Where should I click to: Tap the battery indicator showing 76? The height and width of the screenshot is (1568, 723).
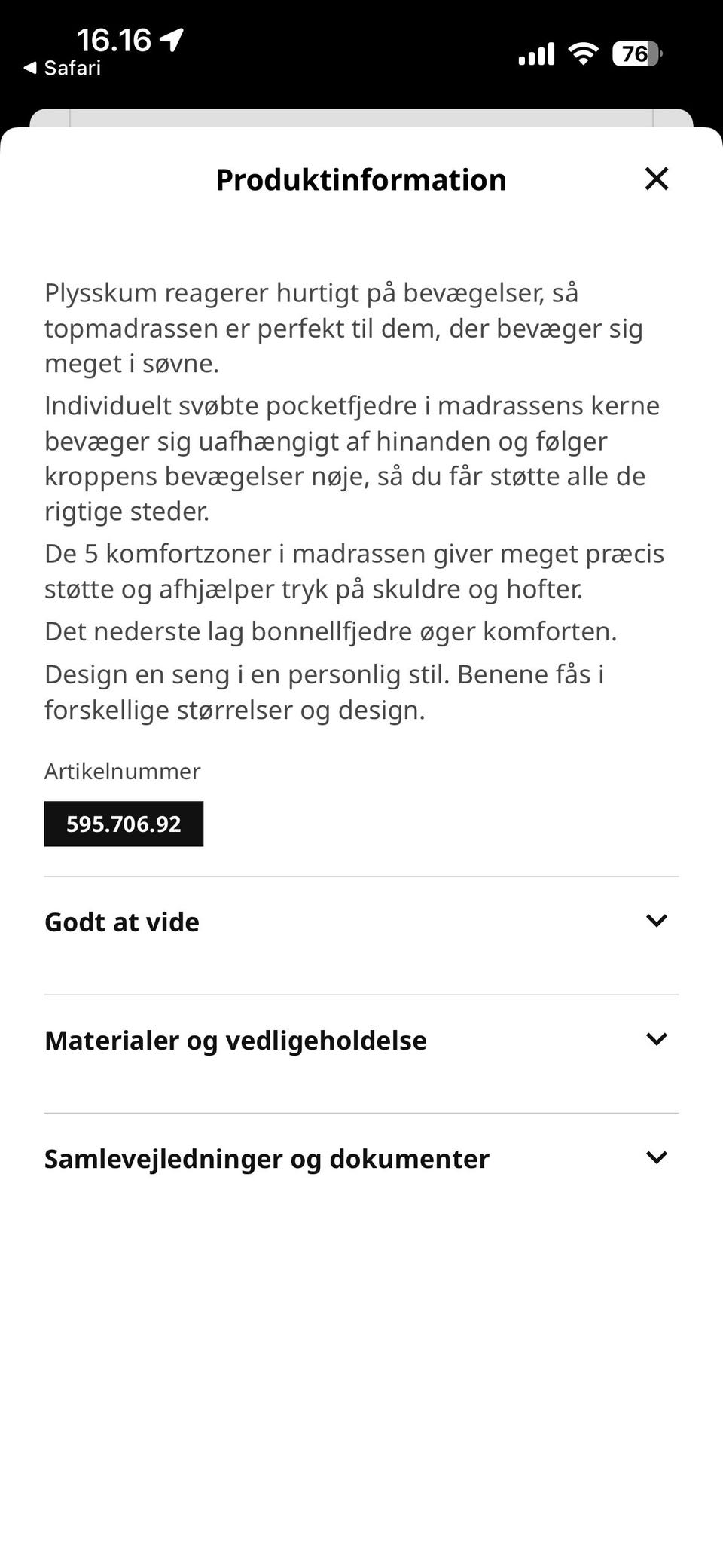click(x=636, y=54)
